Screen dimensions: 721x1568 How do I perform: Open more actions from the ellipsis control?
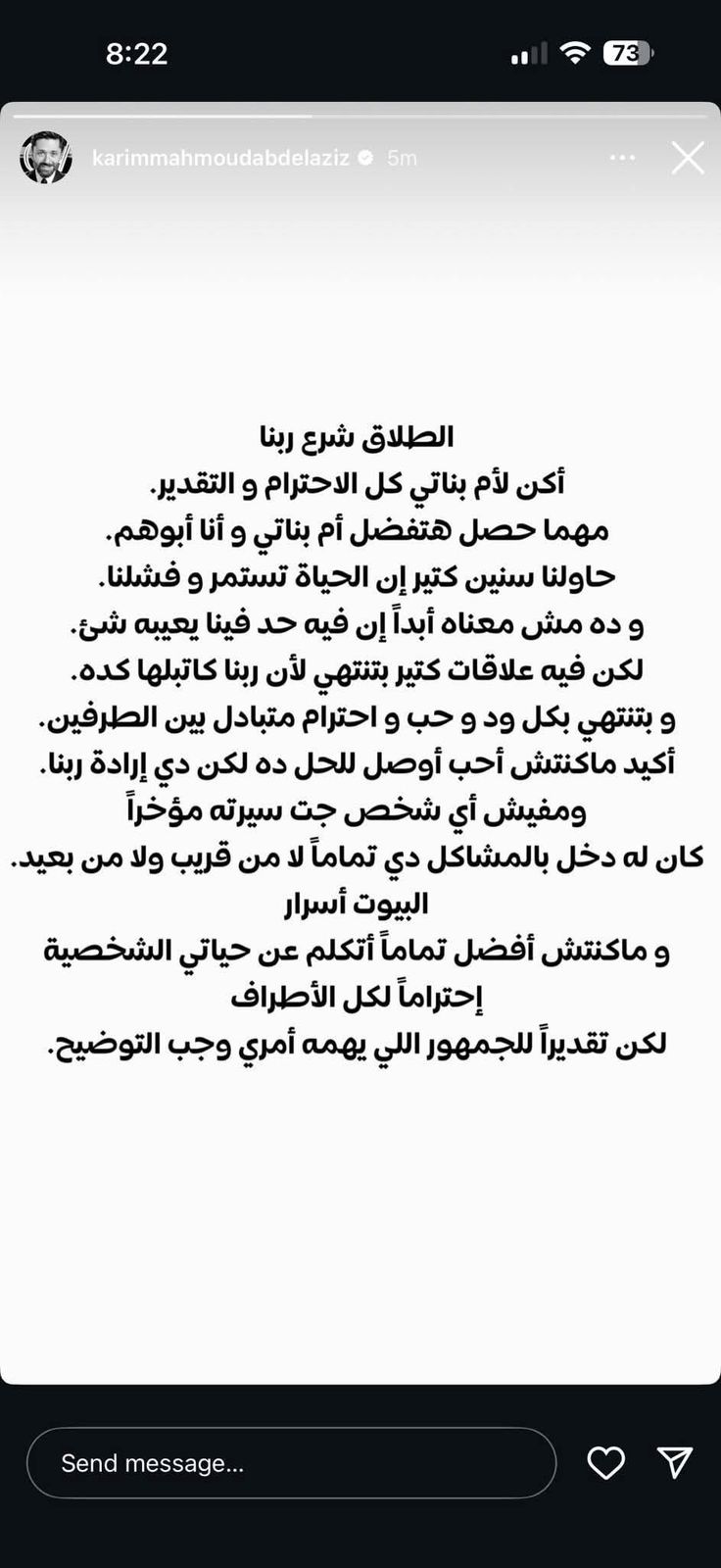pos(622,157)
